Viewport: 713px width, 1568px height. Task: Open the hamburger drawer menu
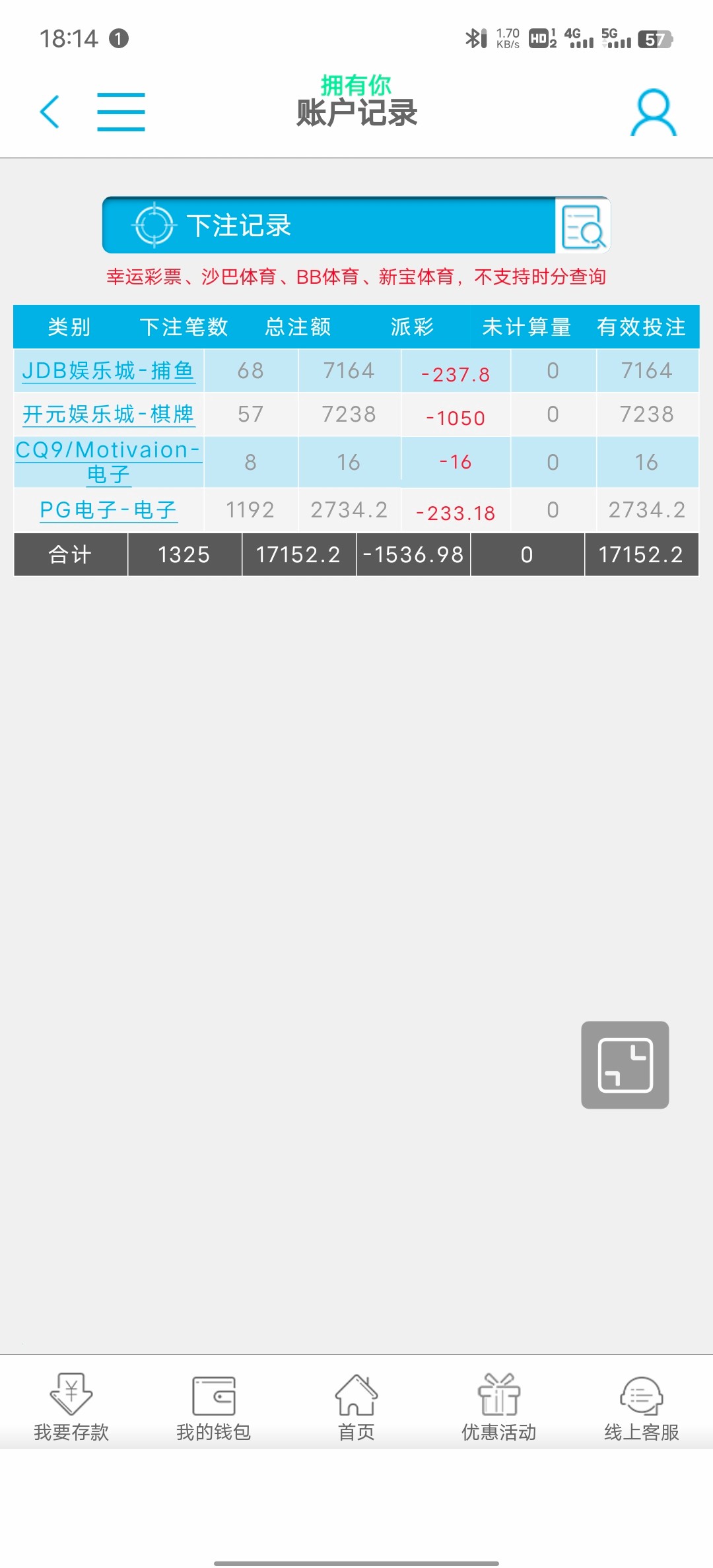(121, 112)
